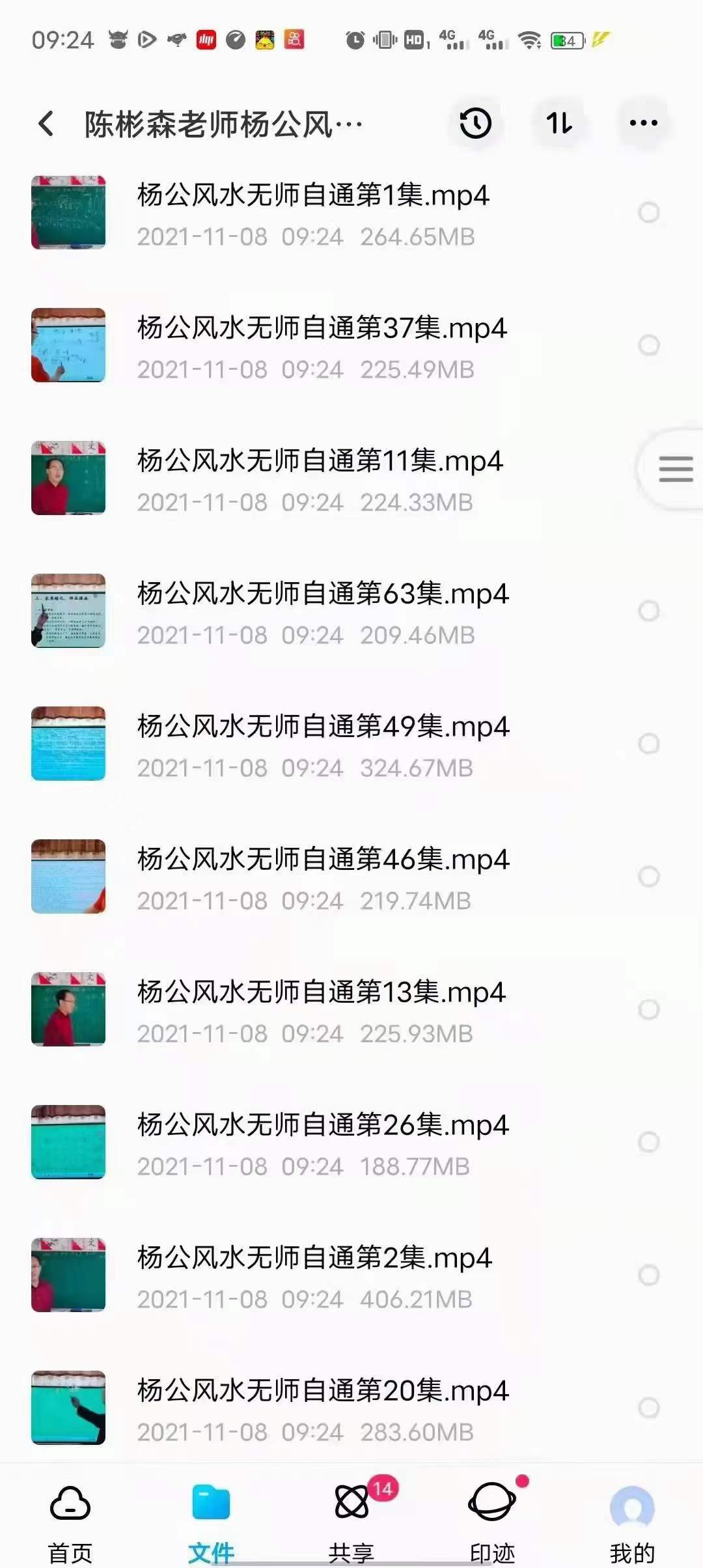Tap the truncated folder title 陈彬森老师杨公风…
The width and height of the screenshot is (703, 1568).
click(x=221, y=122)
